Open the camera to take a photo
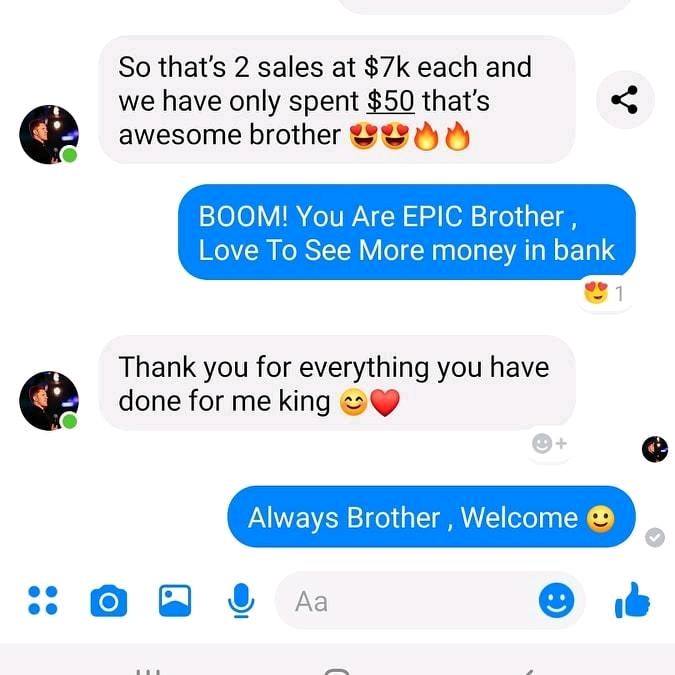This screenshot has height=675, width=675. (x=109, y=601)
